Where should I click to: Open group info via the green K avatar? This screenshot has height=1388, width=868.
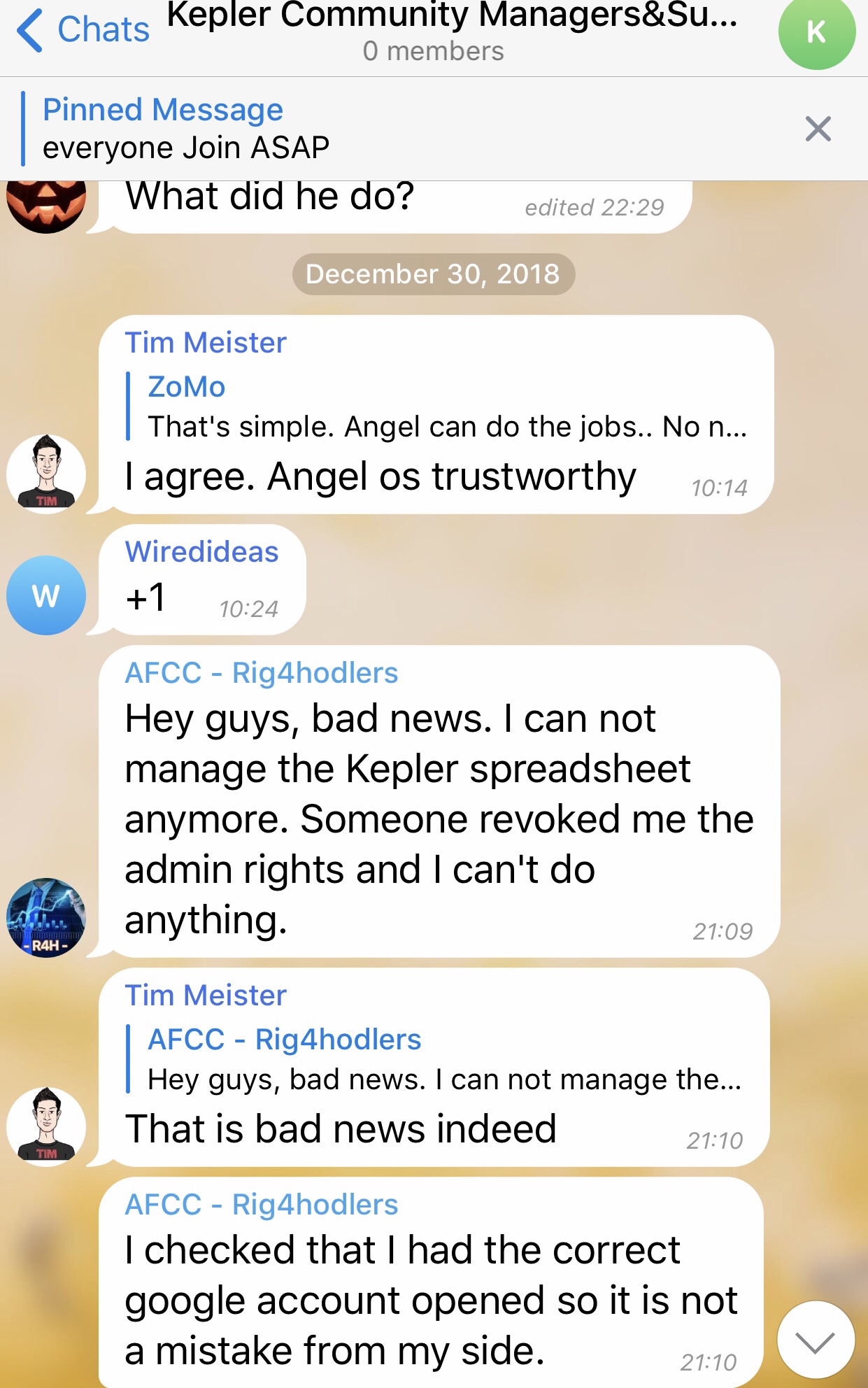pos(816,31)
